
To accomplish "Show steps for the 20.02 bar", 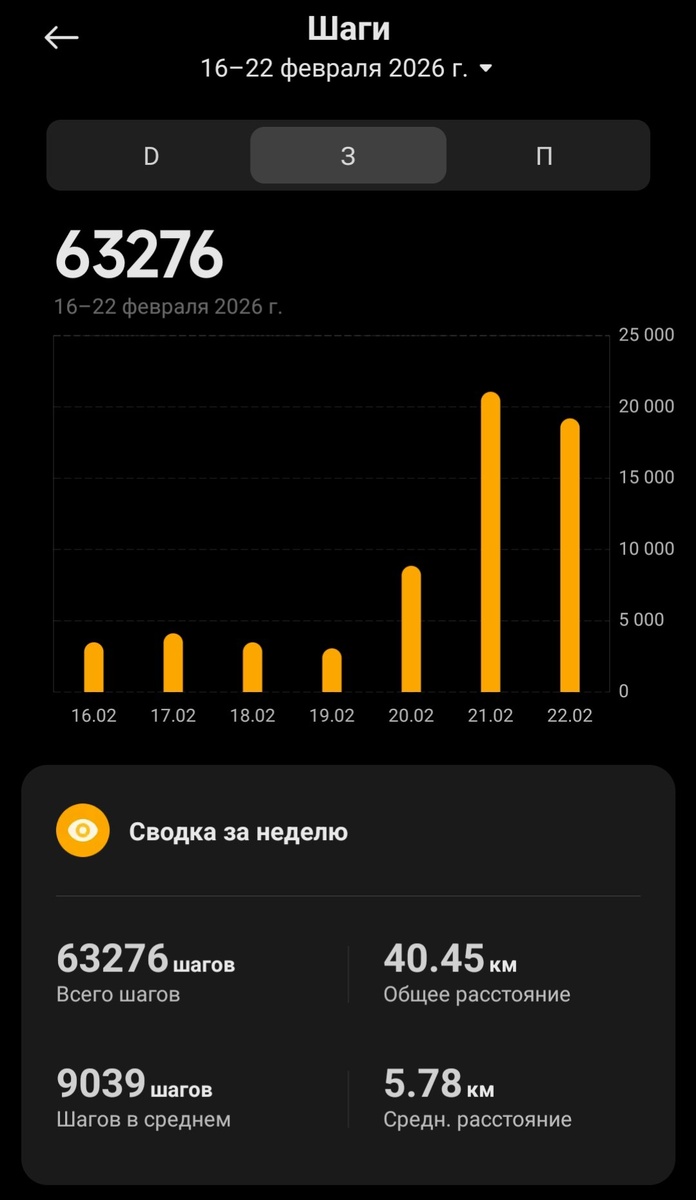I will [411, 630].
